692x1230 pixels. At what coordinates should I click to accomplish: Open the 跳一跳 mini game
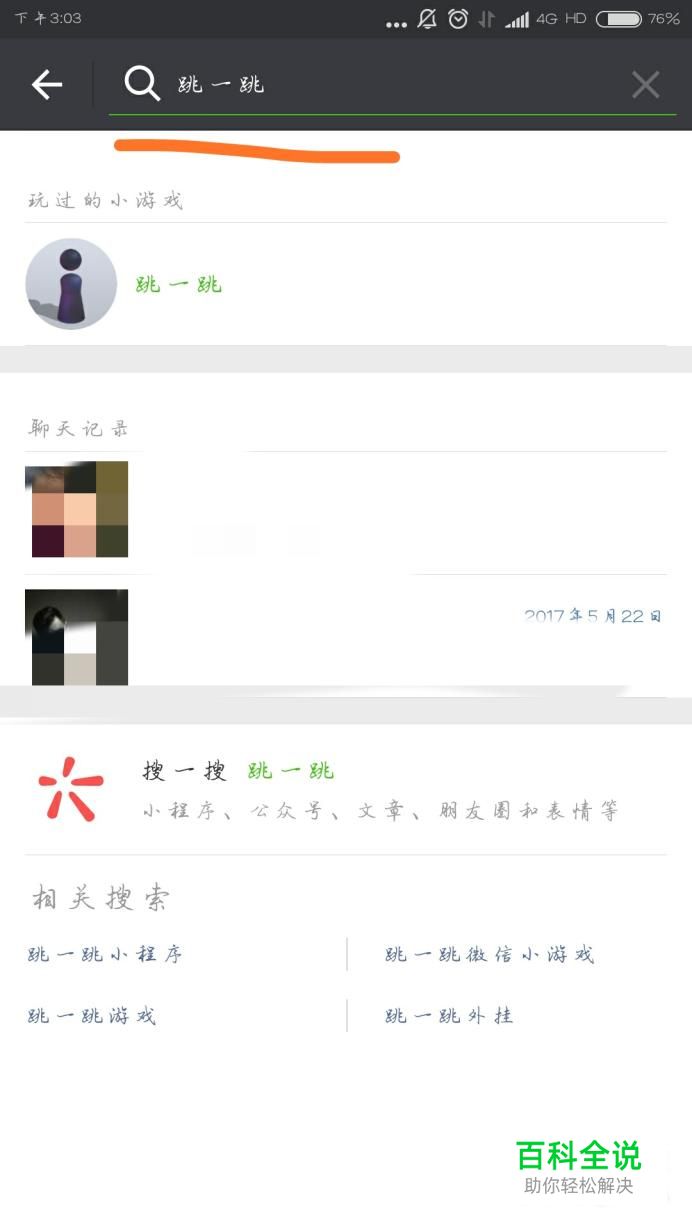pos(178,285)
